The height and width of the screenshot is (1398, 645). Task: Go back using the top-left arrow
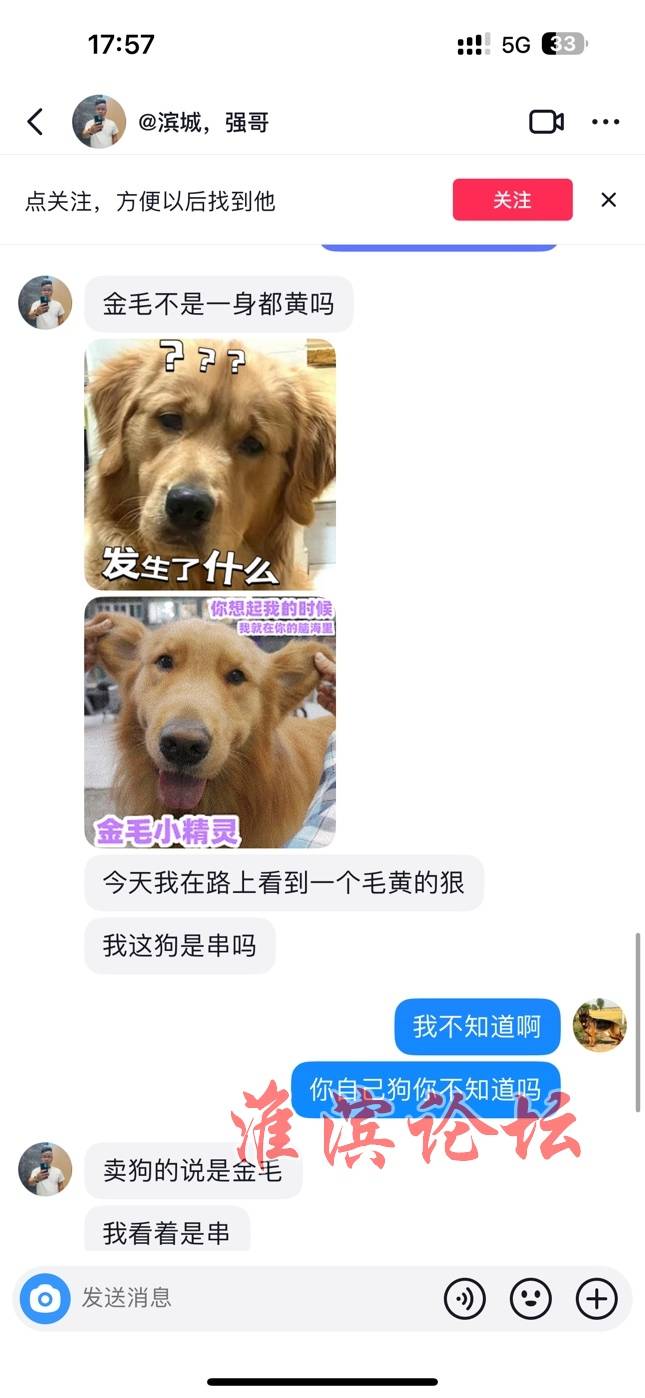tap(35, 122)
